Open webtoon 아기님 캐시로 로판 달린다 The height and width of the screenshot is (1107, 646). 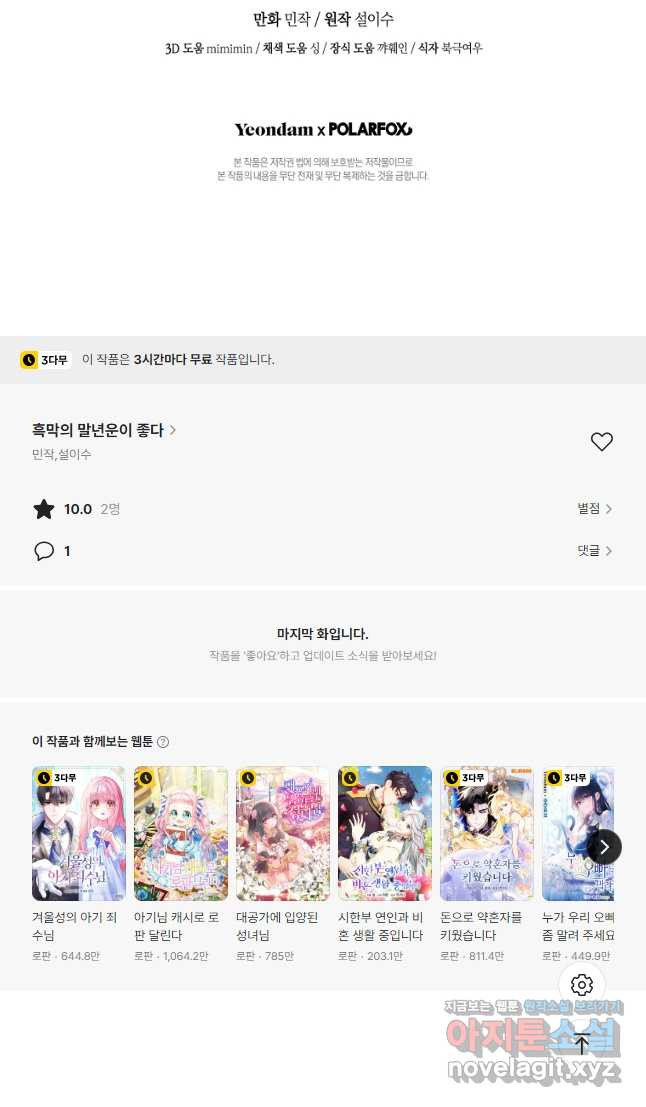(x=180, y=833)
